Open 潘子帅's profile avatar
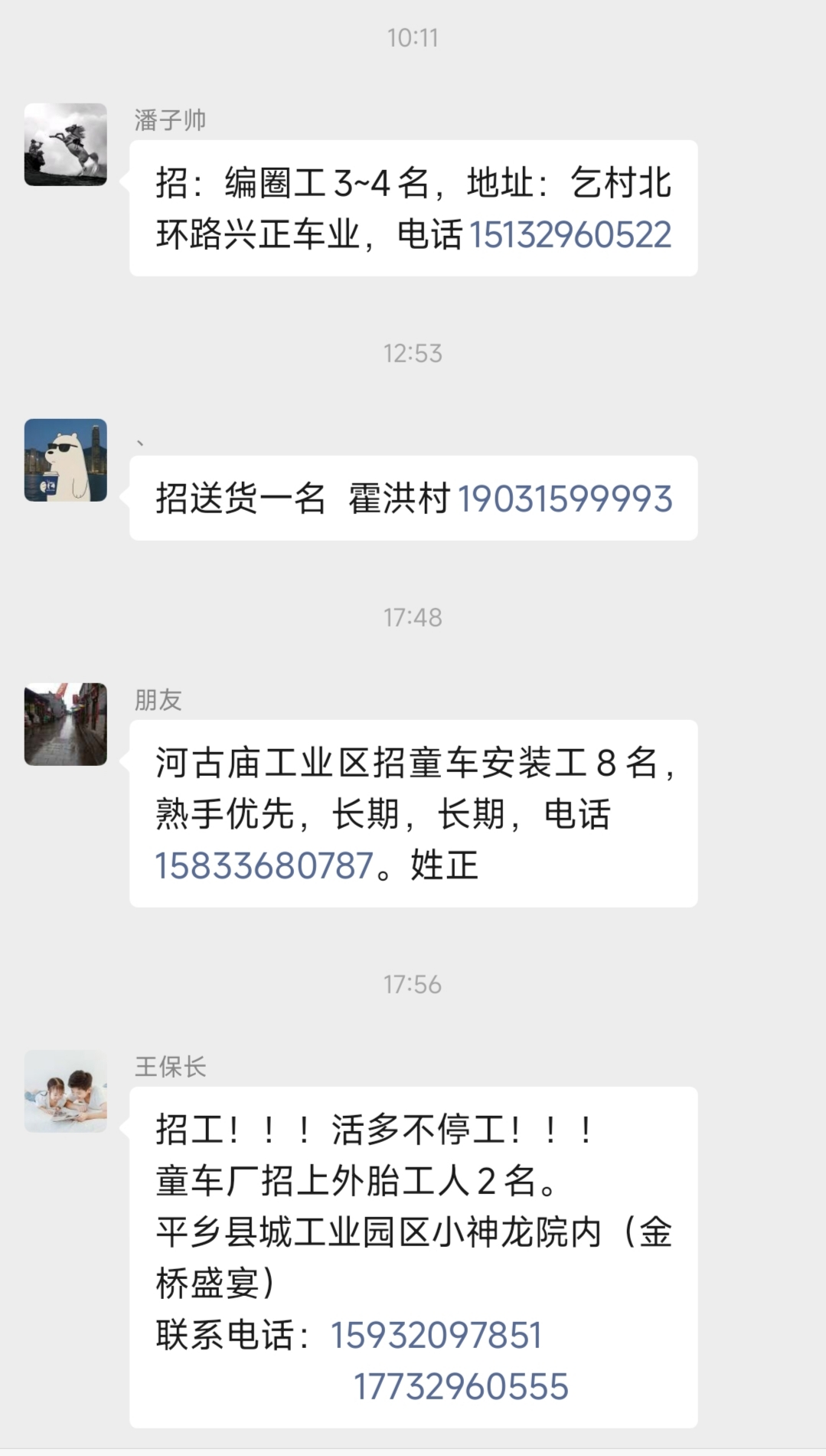 [x=66, y=145]
